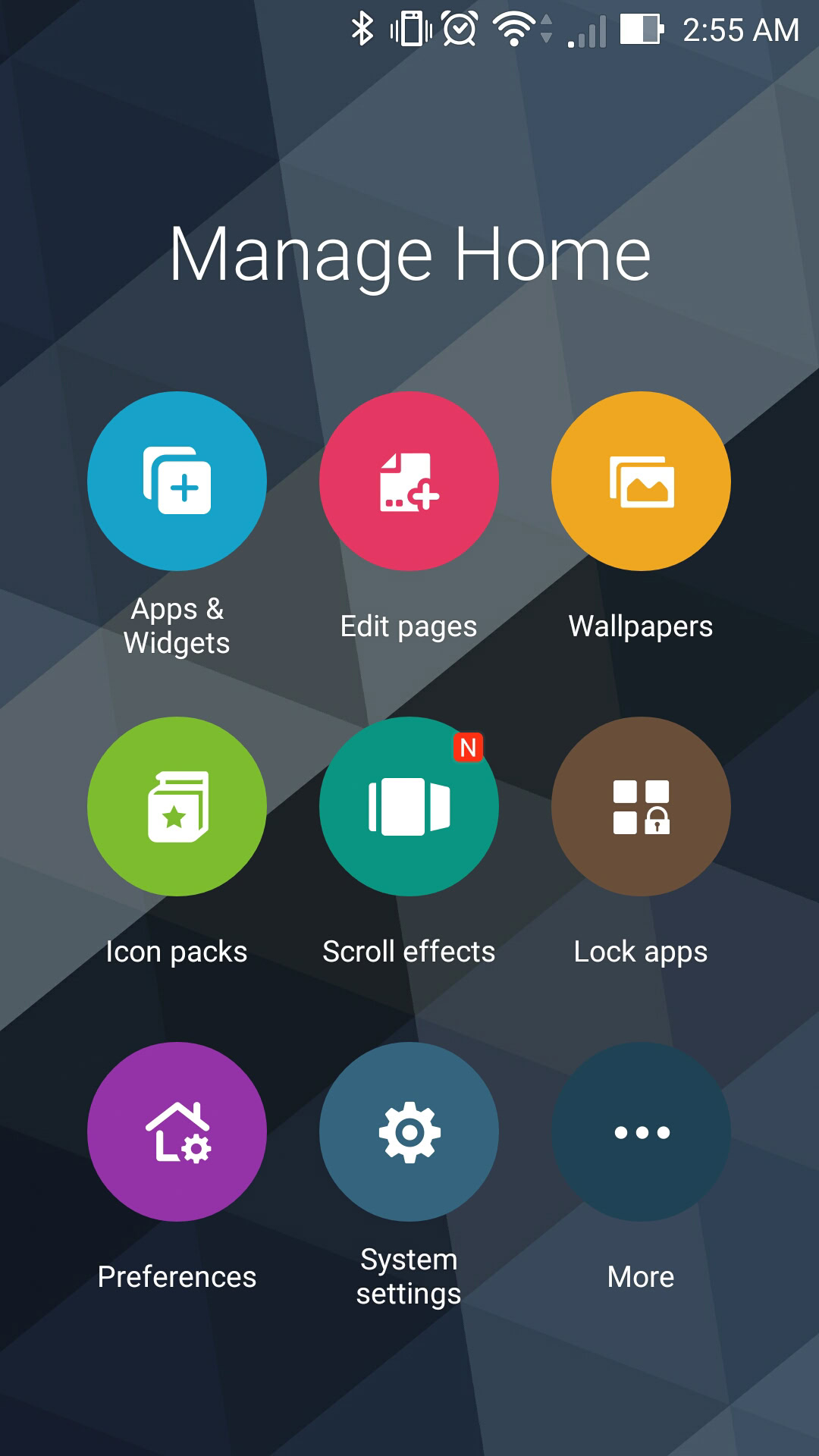This screenshot has height=1456, width=819.
Task: Choose Lock apps
Action: [641, 806]
